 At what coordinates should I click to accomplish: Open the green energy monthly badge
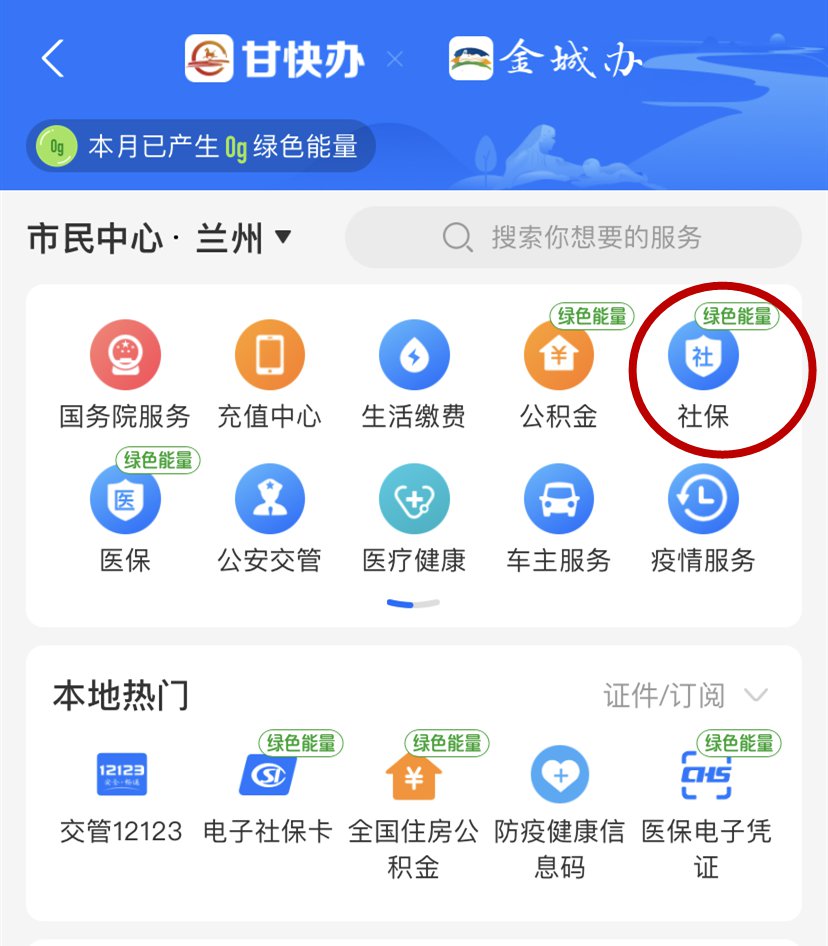point(200,147)
